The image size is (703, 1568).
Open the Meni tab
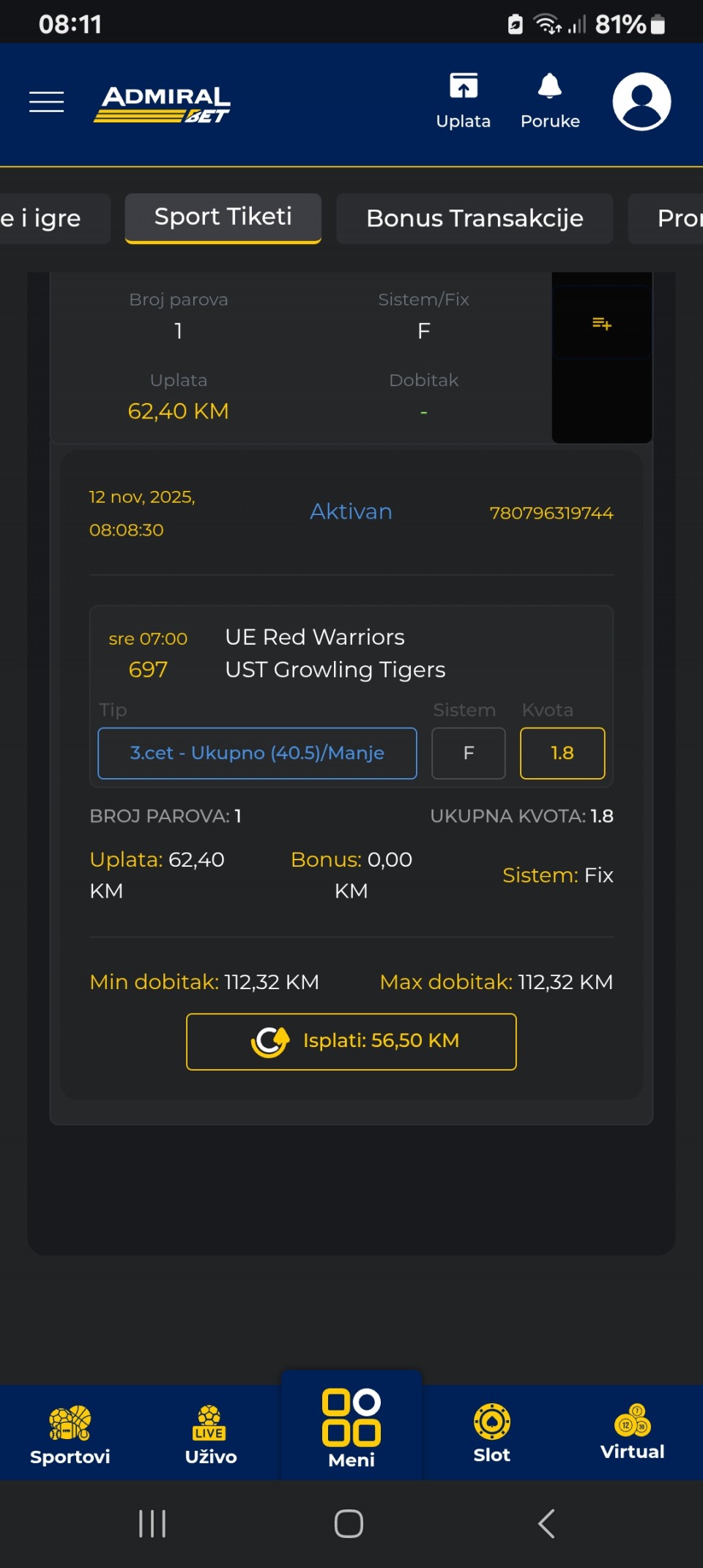click(x=351, y=1429)
